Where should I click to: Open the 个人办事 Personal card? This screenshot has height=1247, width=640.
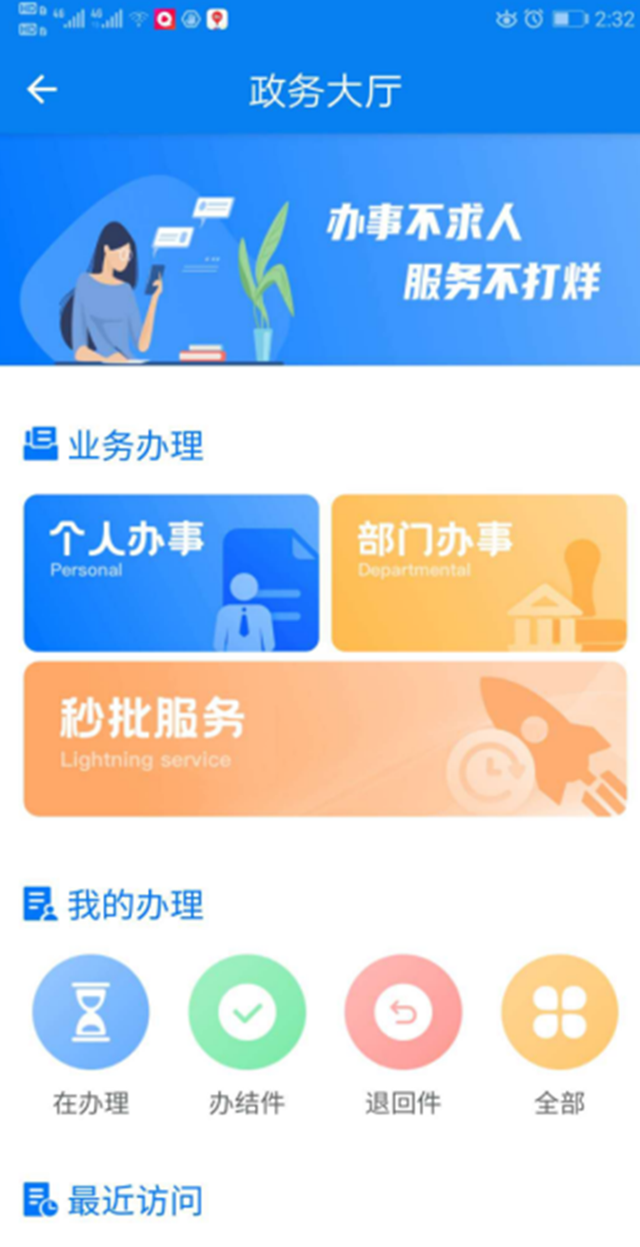[171, 573]
